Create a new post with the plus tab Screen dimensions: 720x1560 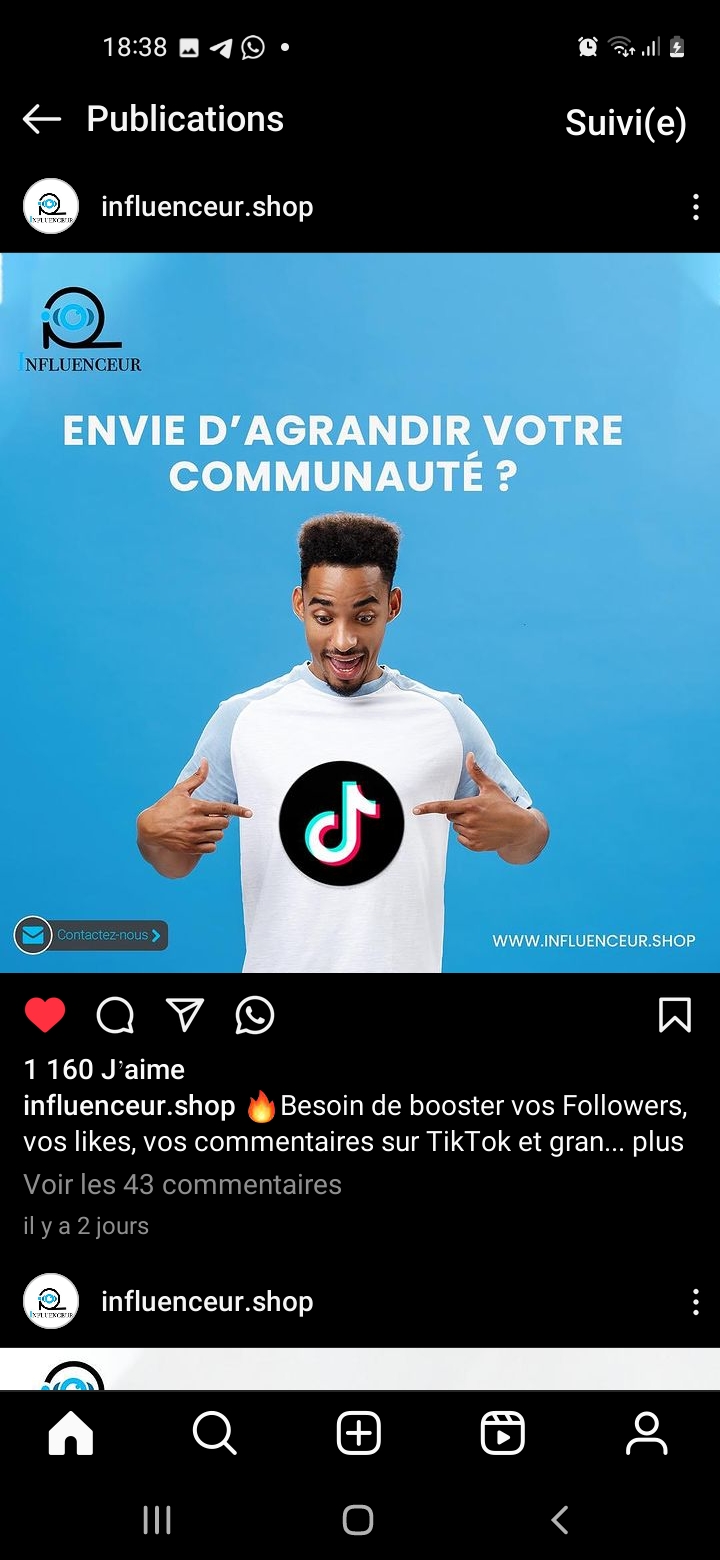[x=359, y=1434]
